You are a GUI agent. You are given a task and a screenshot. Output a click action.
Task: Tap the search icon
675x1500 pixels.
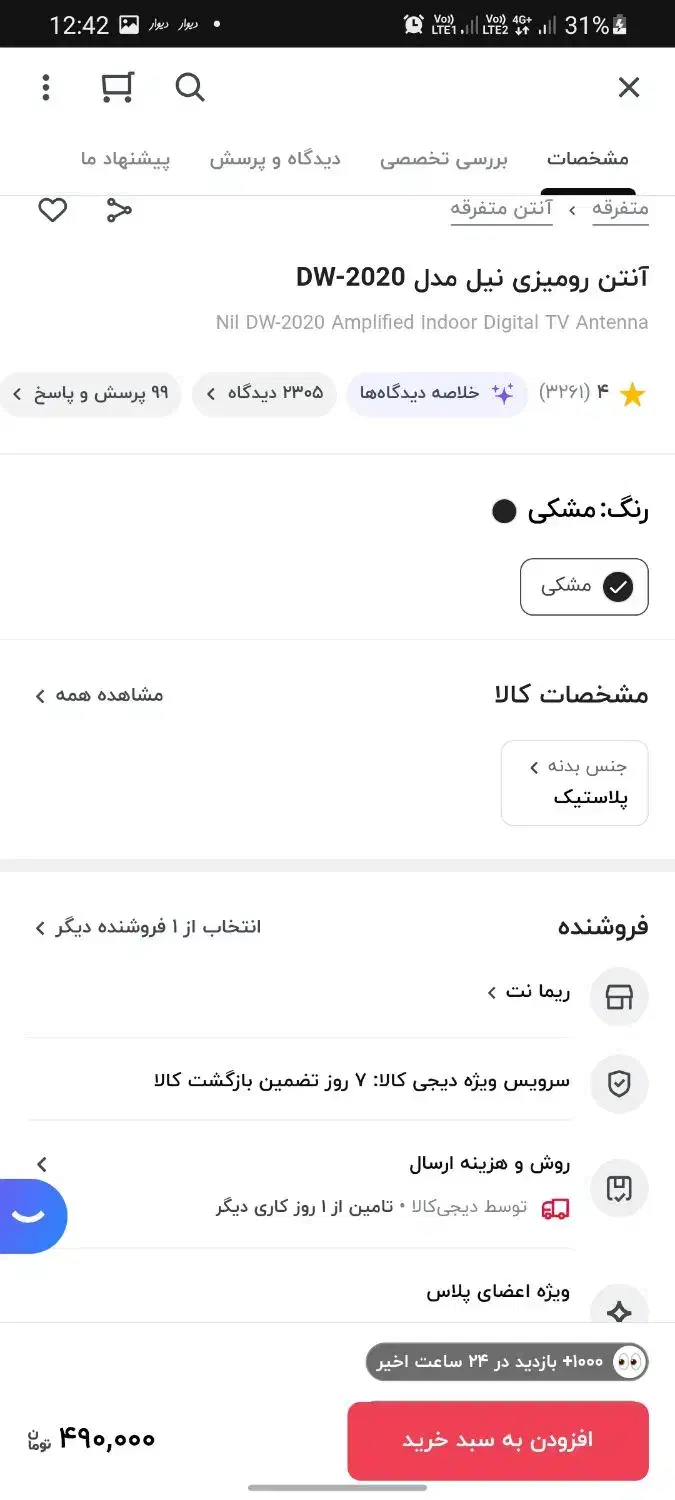coord(189,88)
